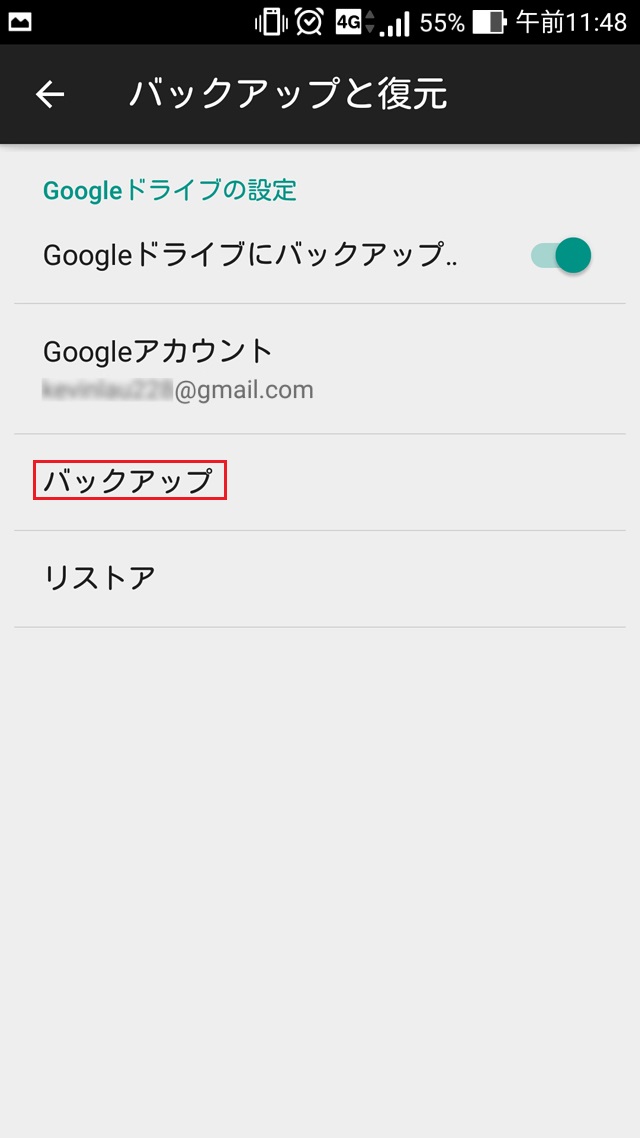Turn off the Googleドライブにバックアップ switch

[561, 255]
